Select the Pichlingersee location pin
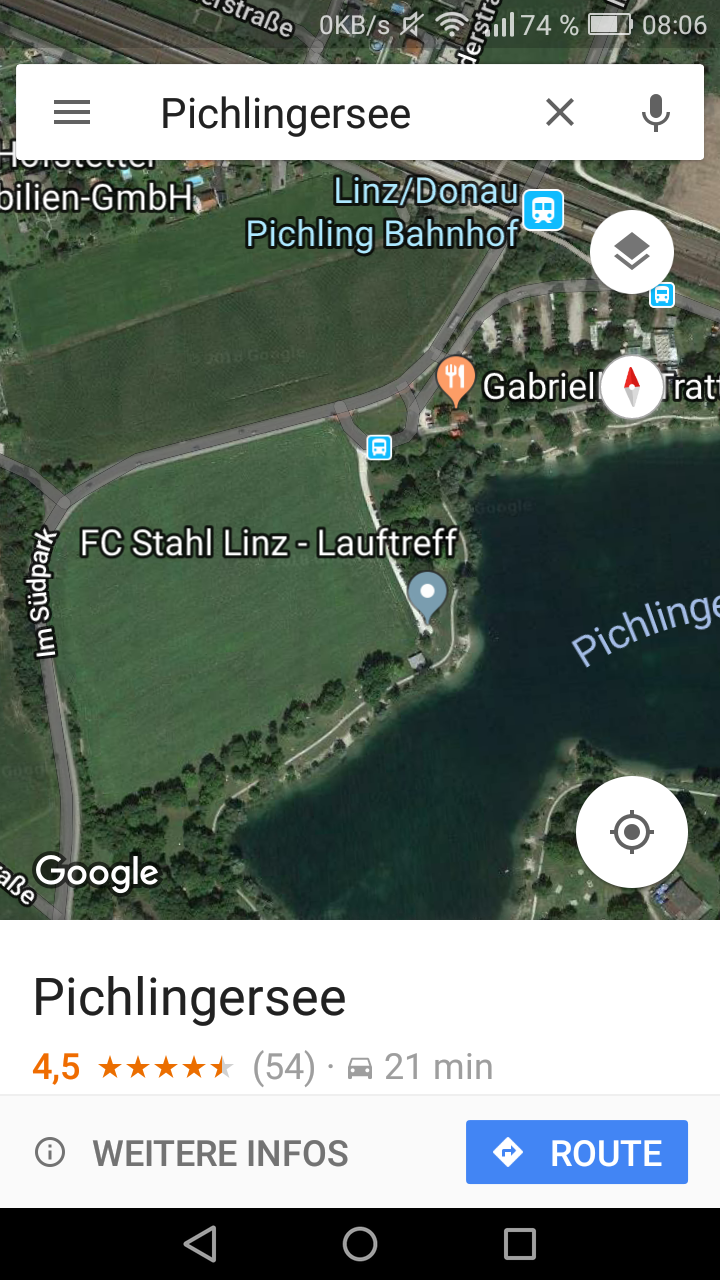Screen dimensions: 720x1280 428,595
